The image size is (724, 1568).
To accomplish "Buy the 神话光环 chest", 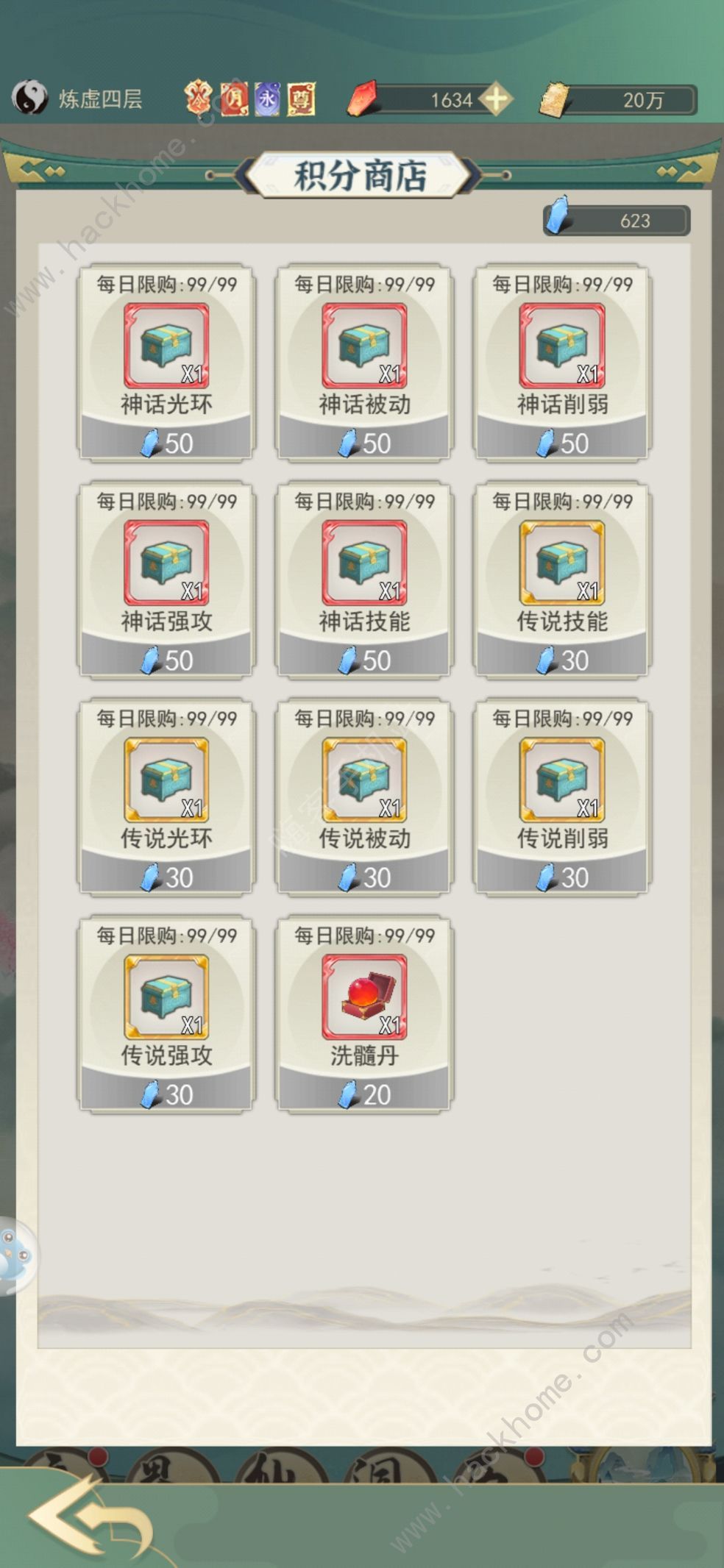I will [x=166, y=362].
